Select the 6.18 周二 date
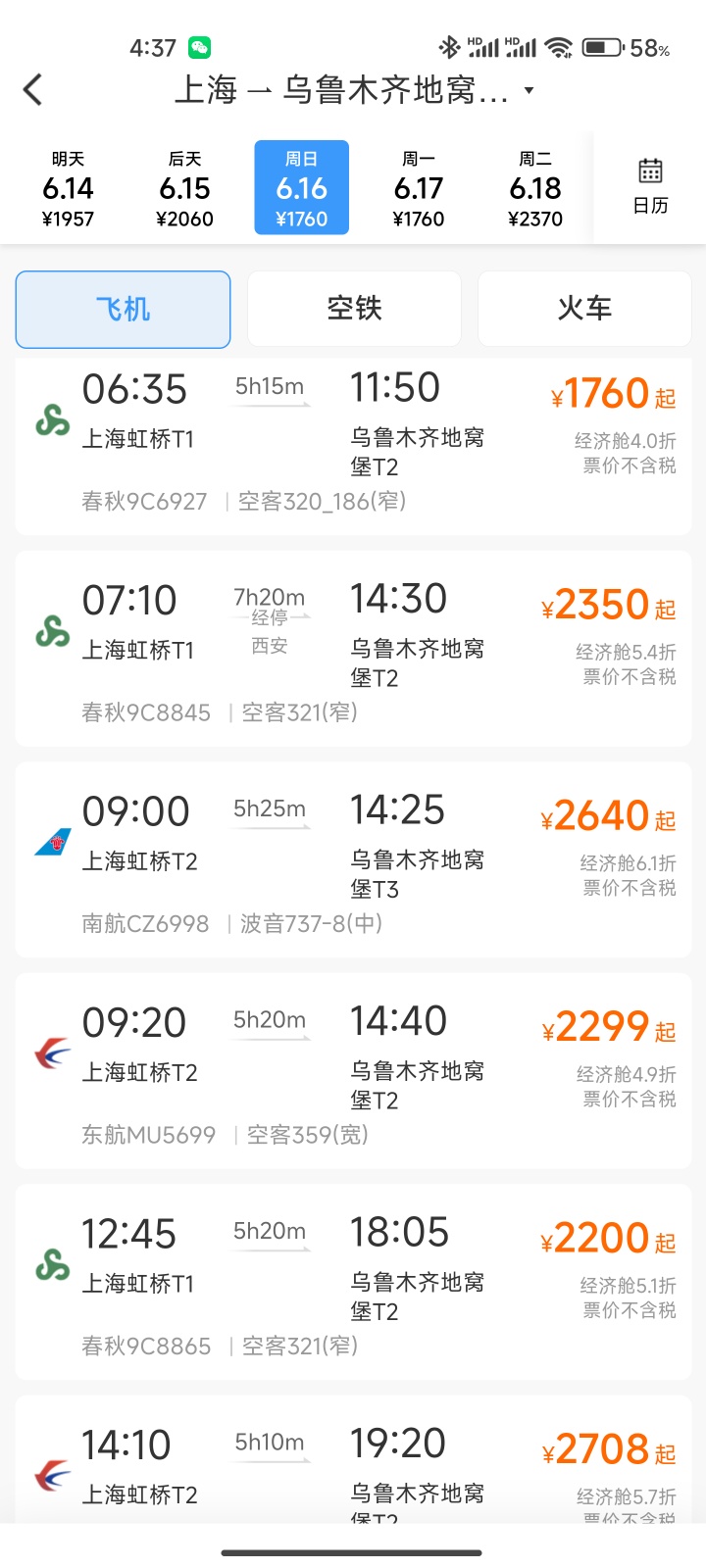 (535, 188)
